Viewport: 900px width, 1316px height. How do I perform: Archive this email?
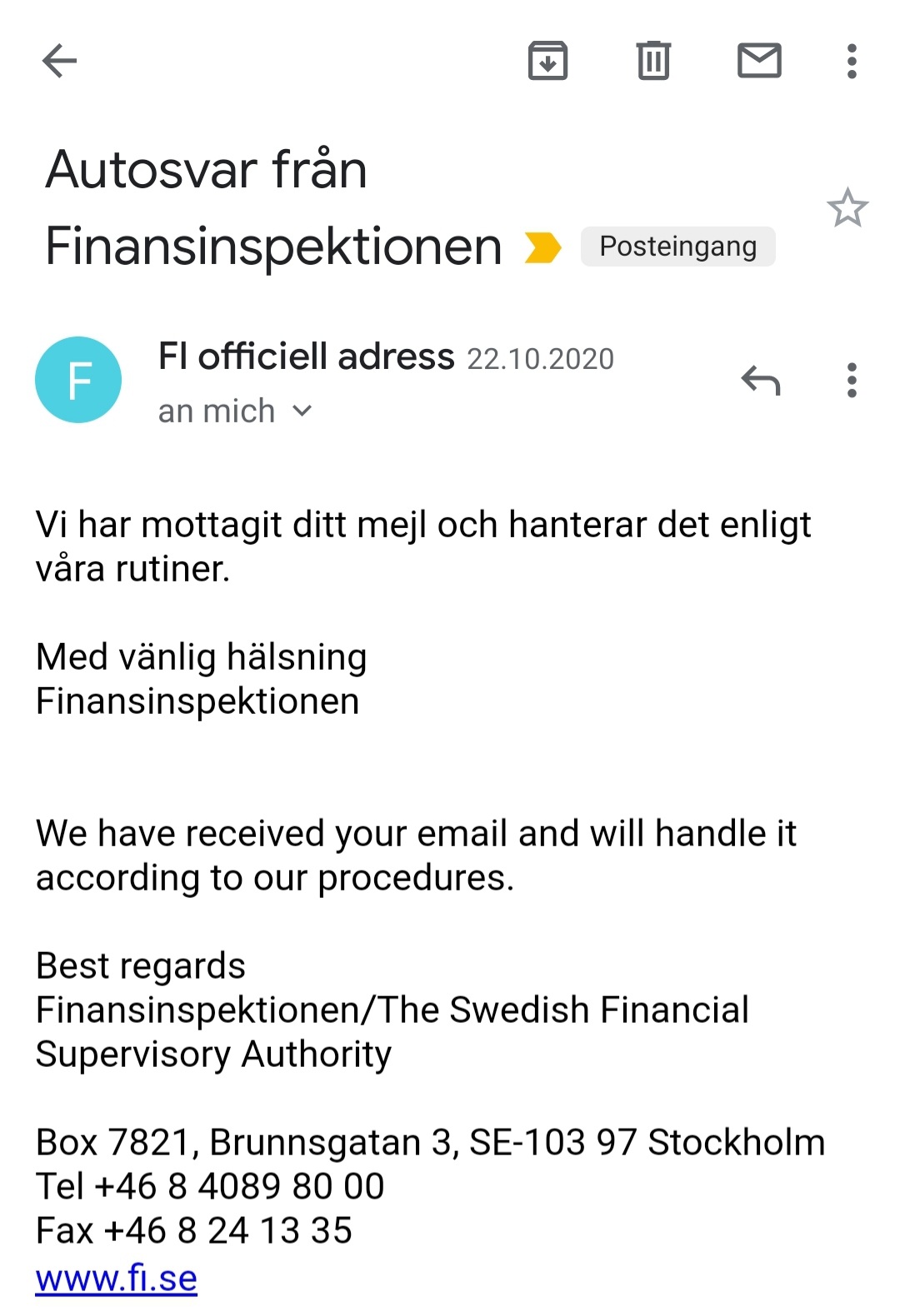(547, 61)
